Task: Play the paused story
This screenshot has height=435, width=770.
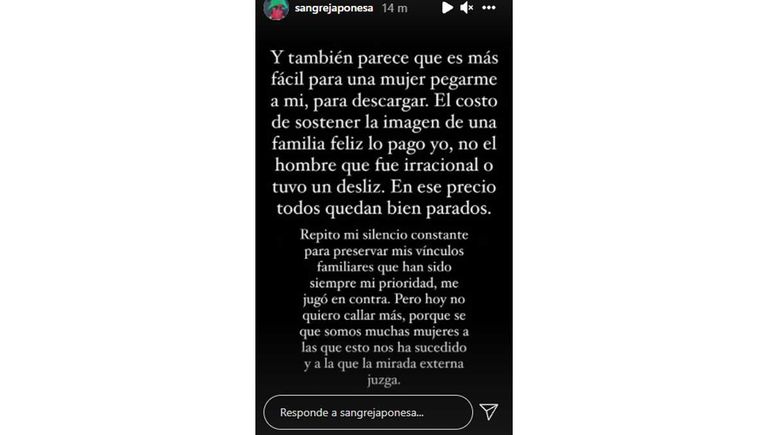Action: (x=448, y=8)
